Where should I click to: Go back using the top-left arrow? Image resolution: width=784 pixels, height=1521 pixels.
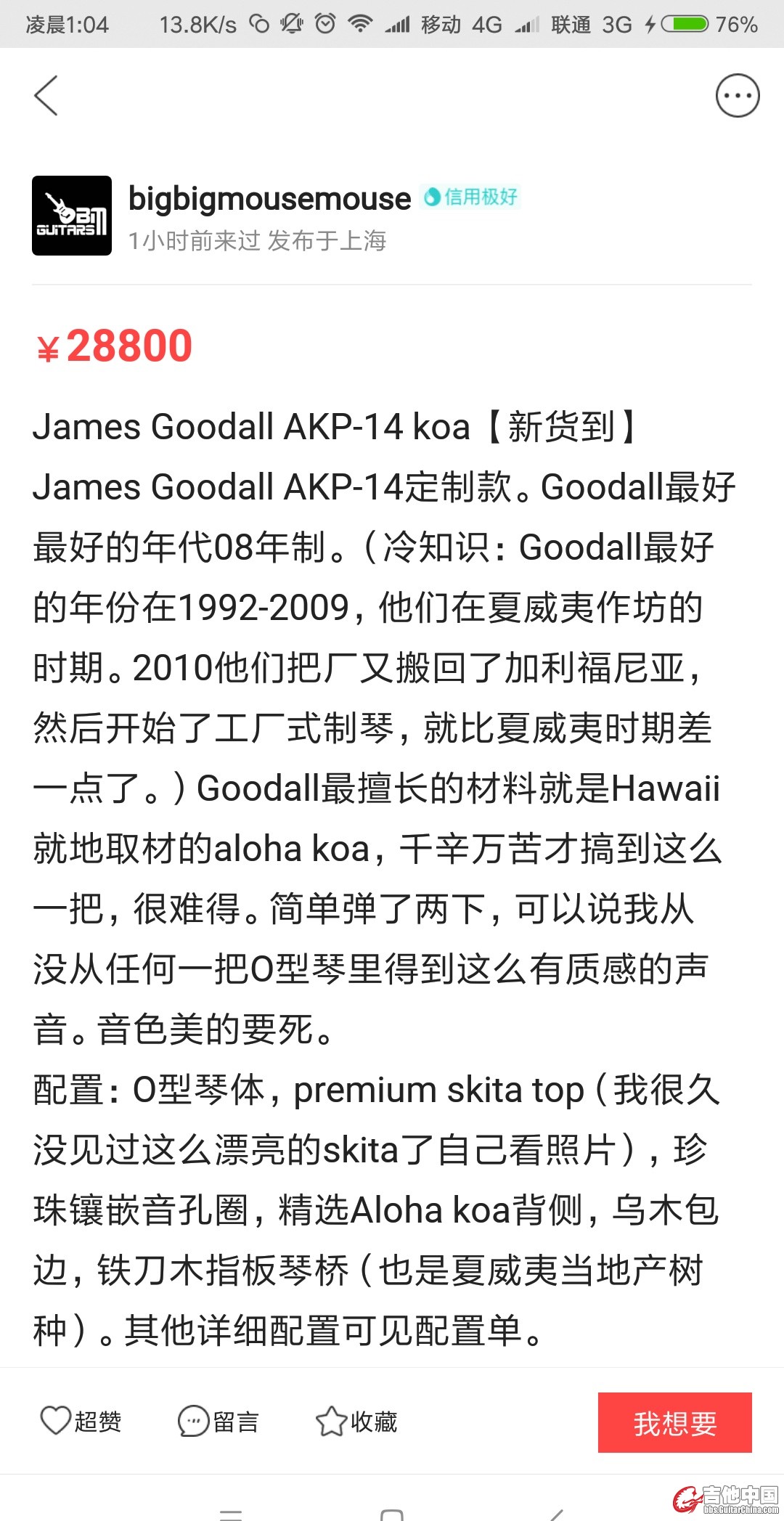pyautogui.click(x=46, y=95)
